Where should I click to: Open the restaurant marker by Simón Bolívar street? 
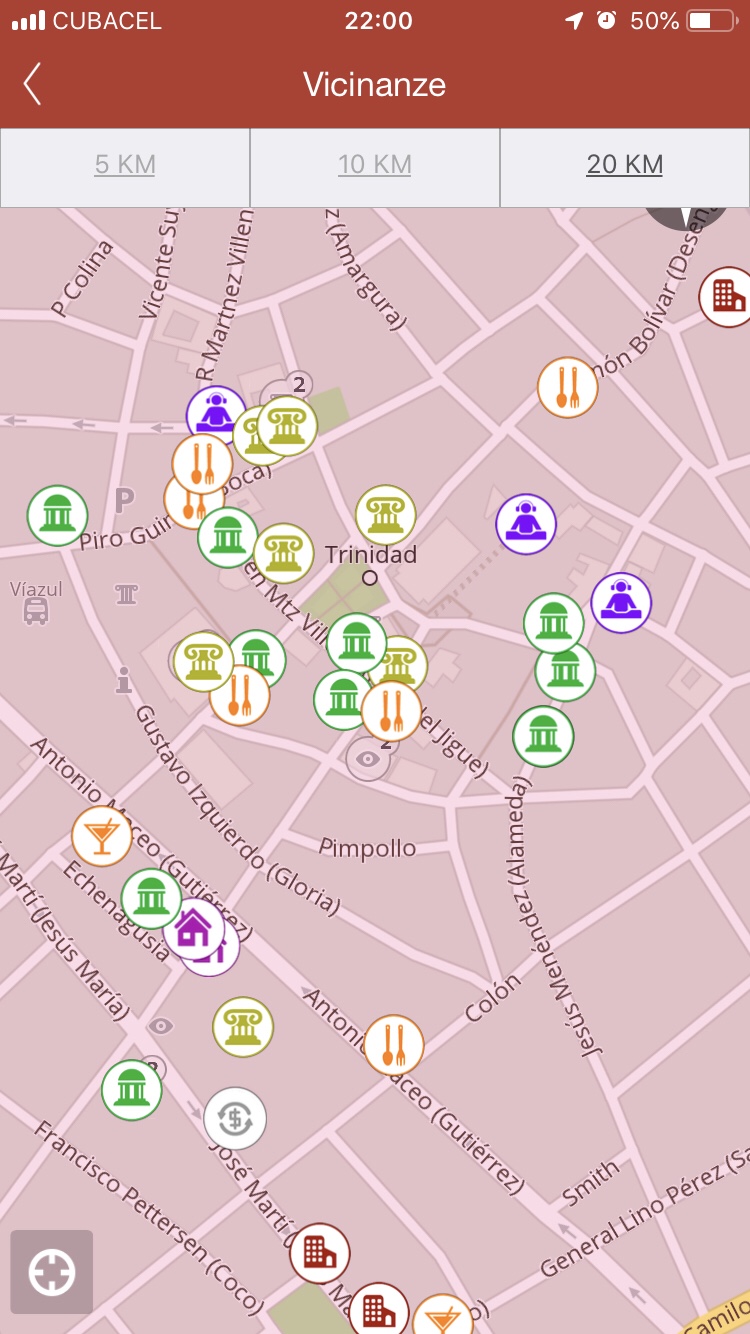[568, 388]
